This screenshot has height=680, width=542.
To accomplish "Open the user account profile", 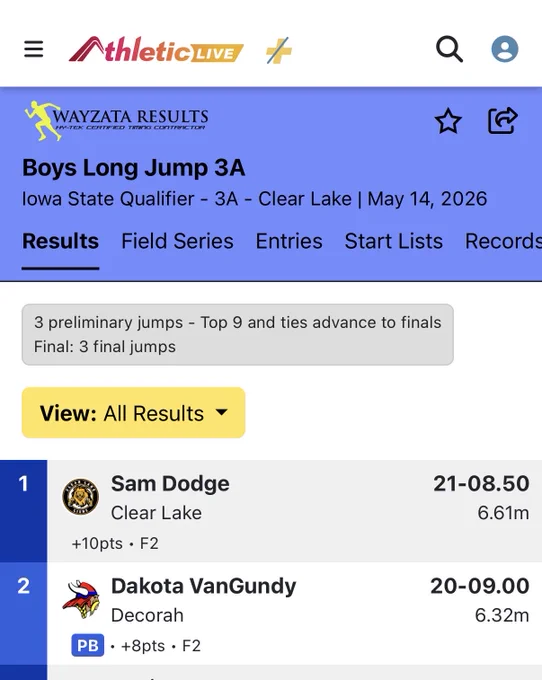I will click(x=505, y=49).
